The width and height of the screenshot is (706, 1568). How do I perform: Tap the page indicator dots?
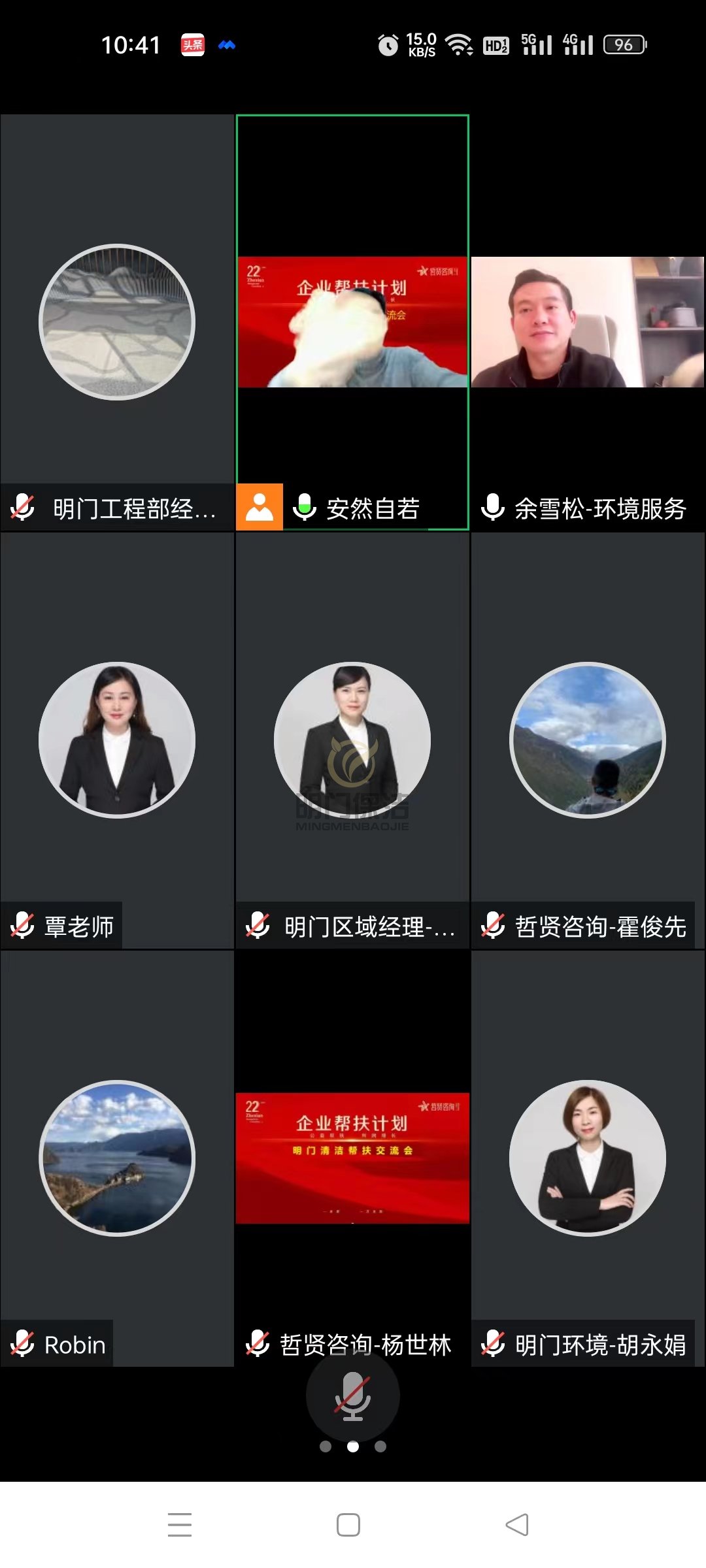[353, 1446]
